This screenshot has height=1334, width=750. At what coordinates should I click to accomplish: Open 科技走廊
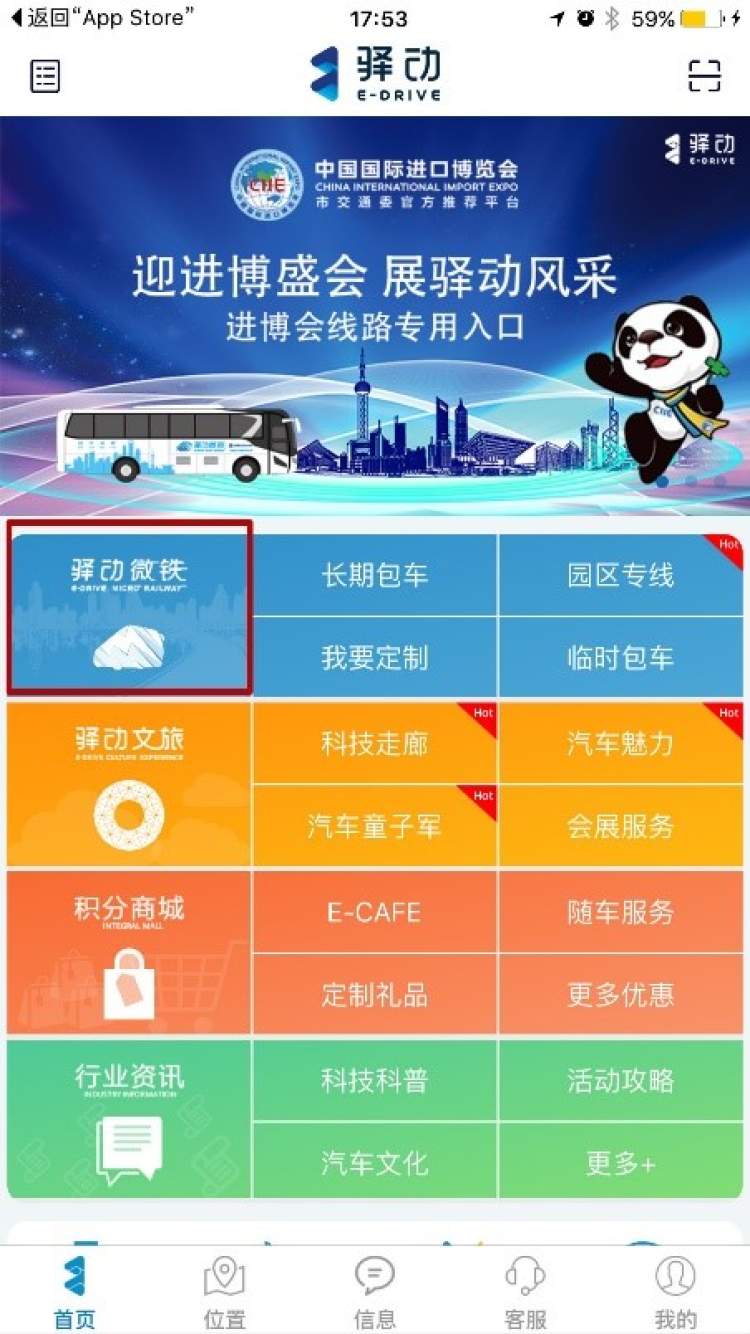[374, 743]
